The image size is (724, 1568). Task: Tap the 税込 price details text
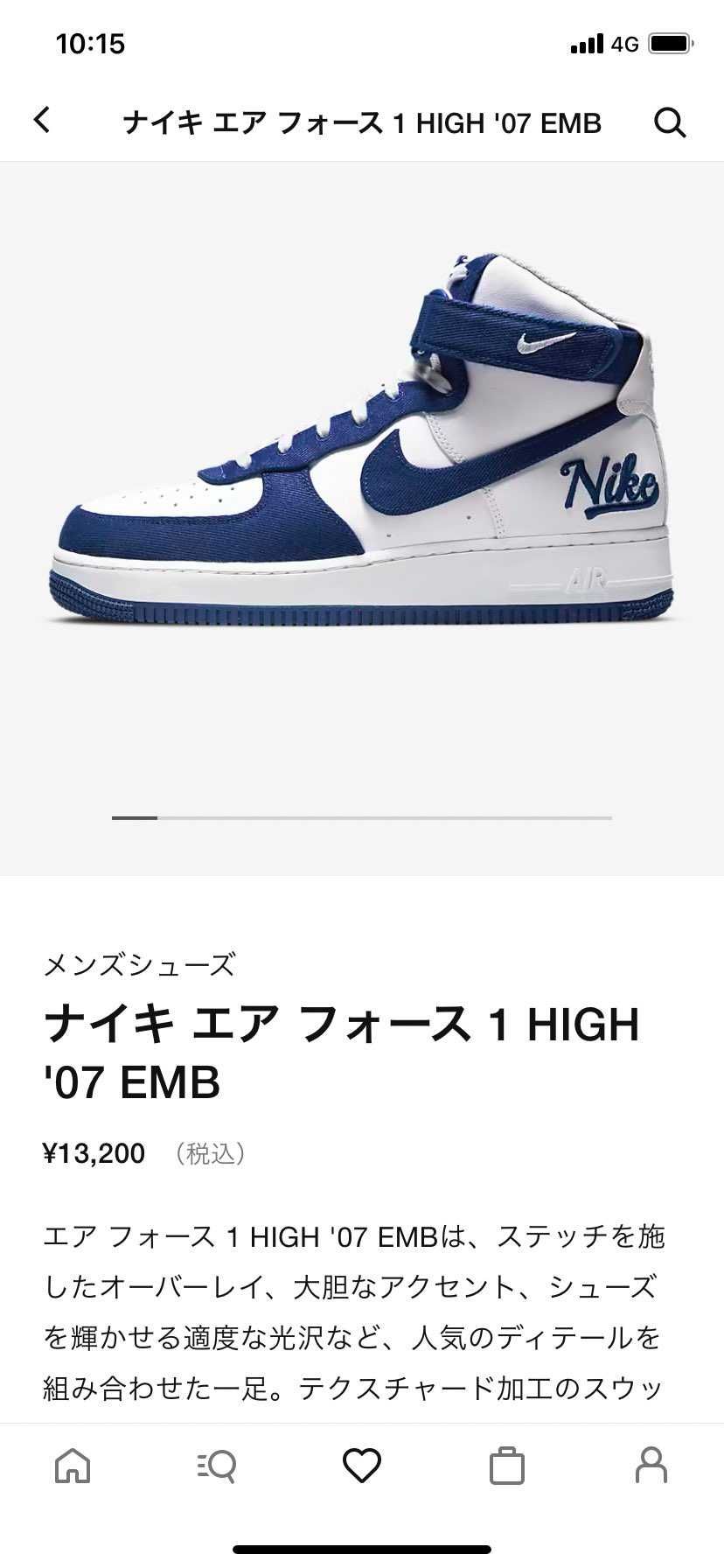212,1153
